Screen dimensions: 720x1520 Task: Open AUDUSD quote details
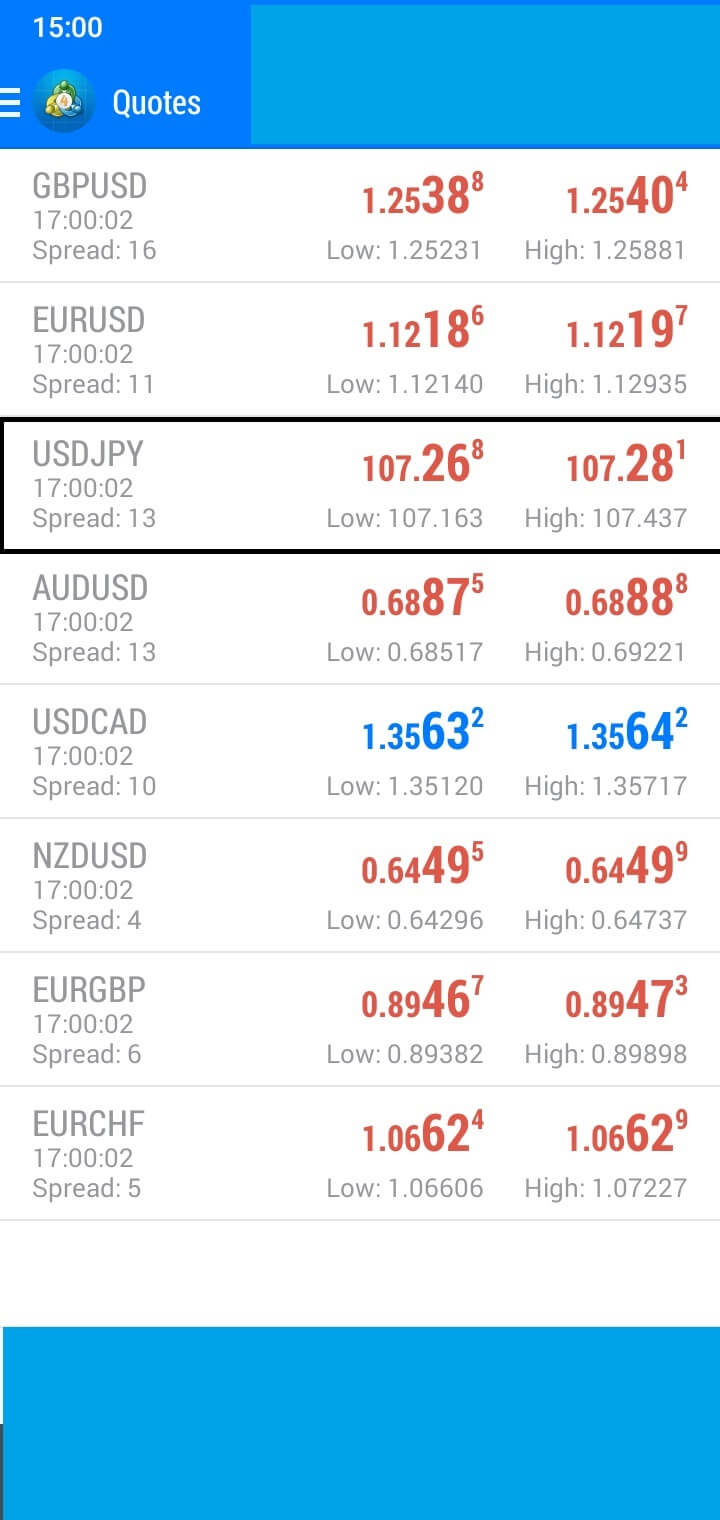click(x=360, y=618)
